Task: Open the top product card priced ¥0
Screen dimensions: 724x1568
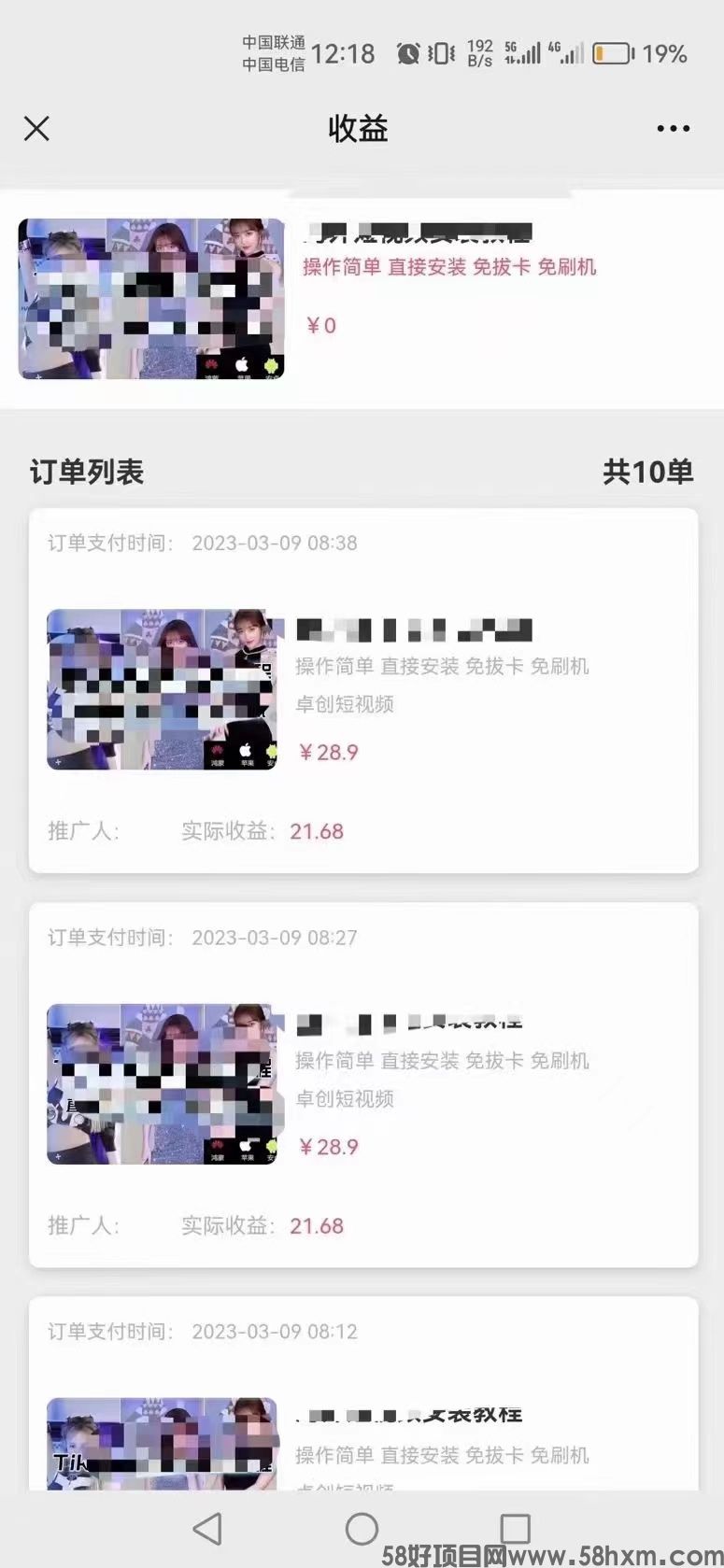Action: pos(362,299)
